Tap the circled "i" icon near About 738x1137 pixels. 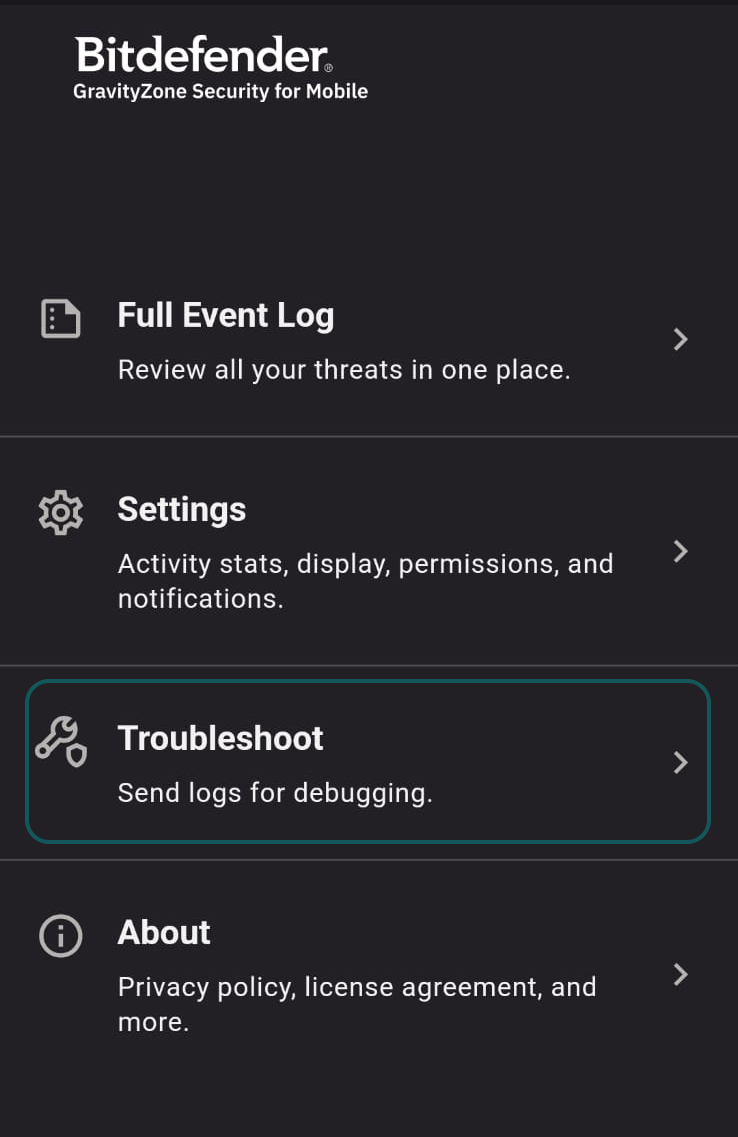pyautogui.click(x=60, y=936)
